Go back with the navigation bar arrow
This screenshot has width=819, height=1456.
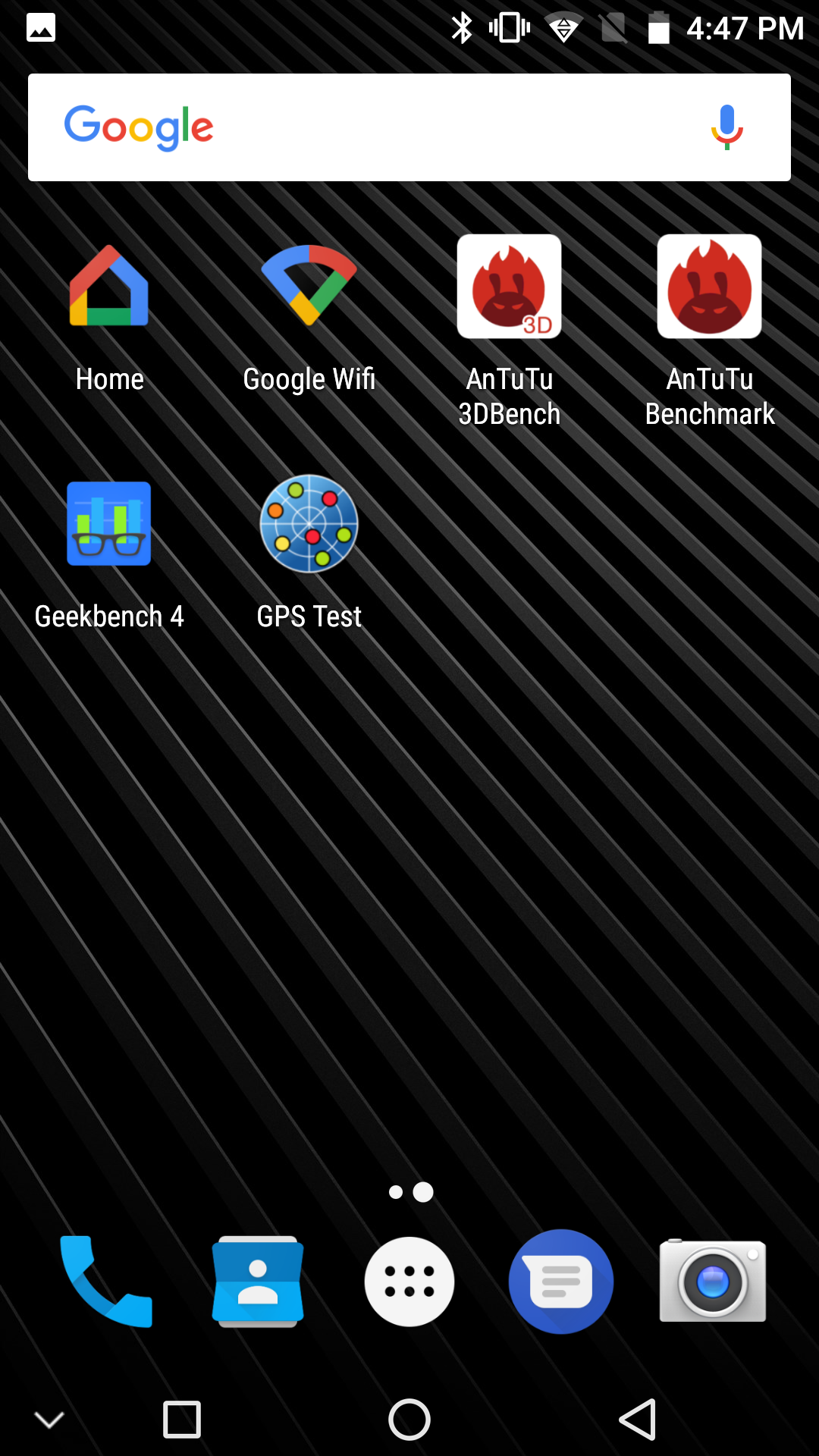[x=638, y=1419]
